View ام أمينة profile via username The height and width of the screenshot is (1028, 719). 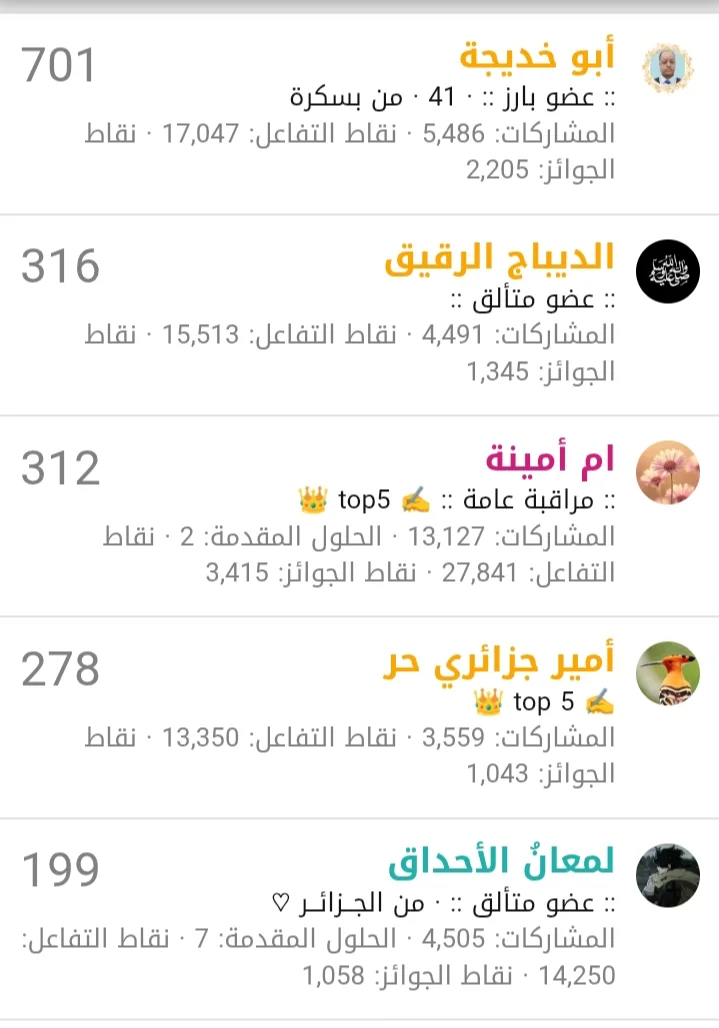tap(549, 460)
